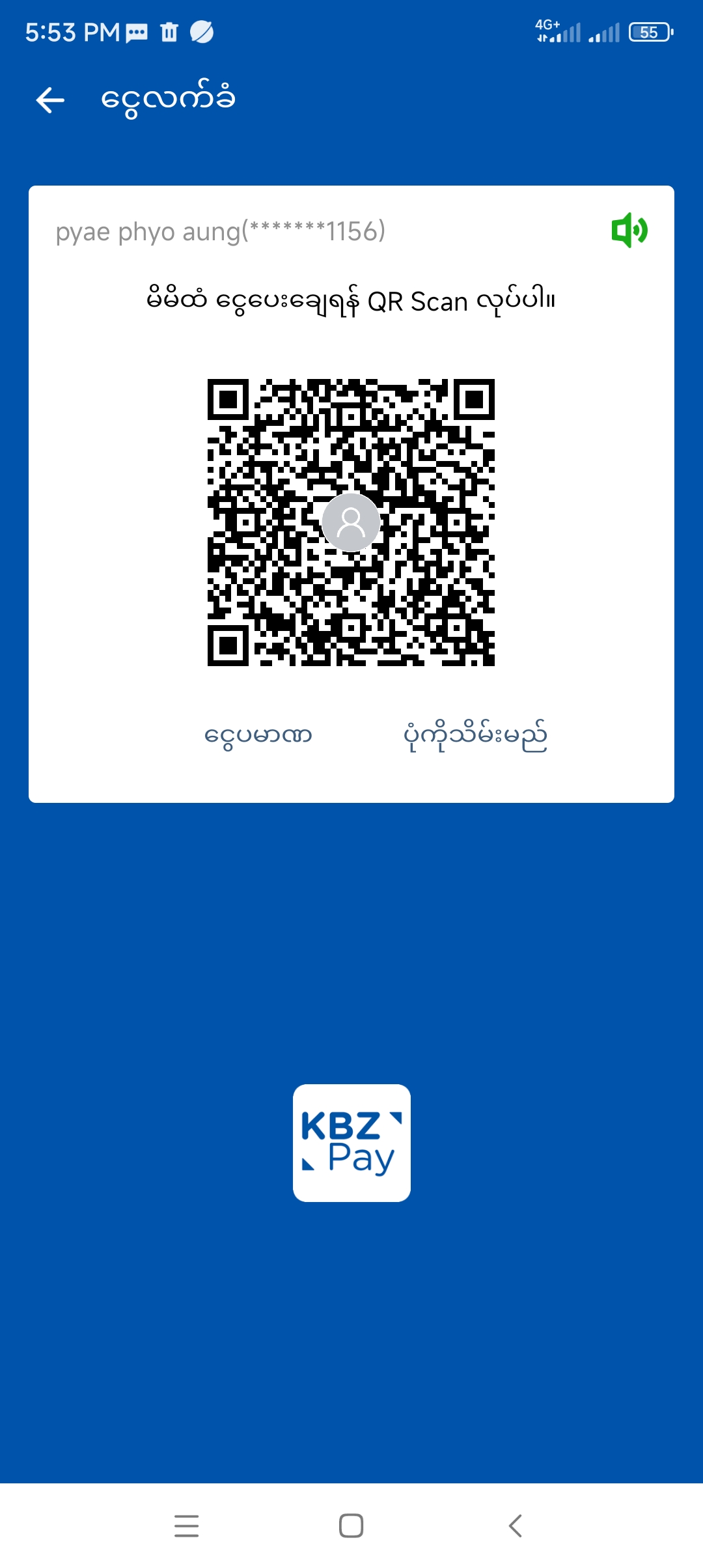Go to the phone home screen
Screen dimensions: 703x1568
tap(351, 1526)
